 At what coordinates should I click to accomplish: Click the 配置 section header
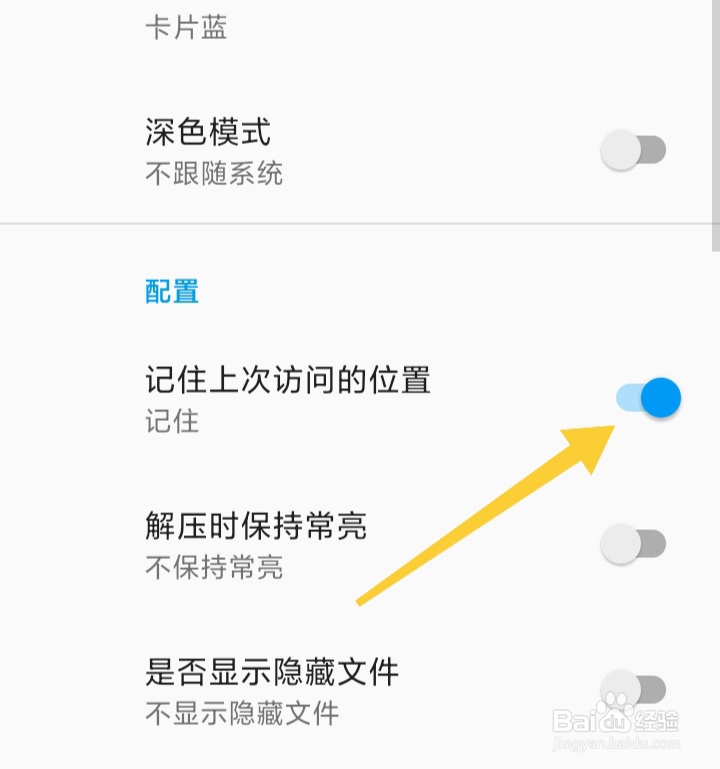click(167, 291)
